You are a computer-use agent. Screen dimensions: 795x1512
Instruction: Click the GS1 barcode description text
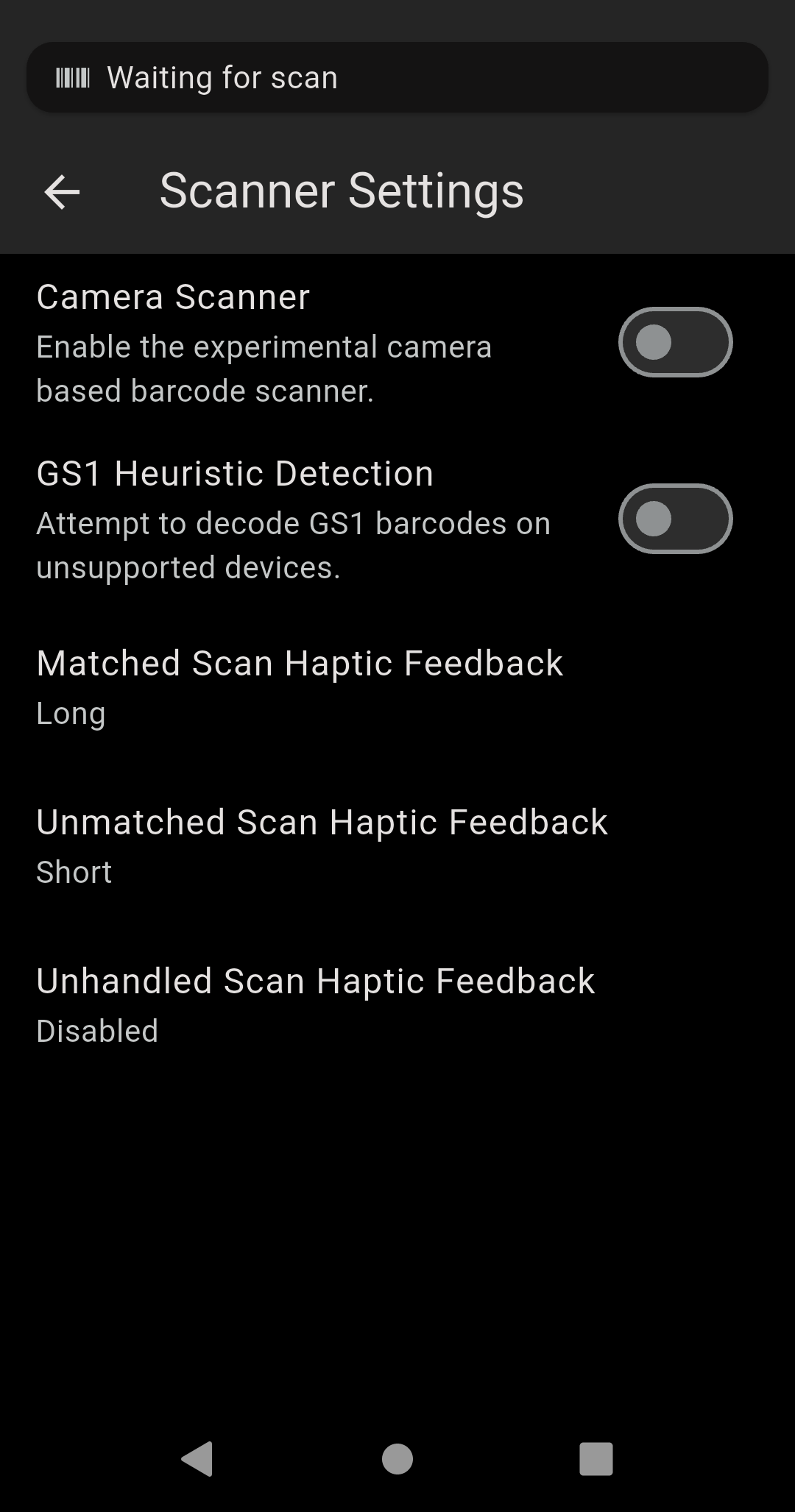292,544
